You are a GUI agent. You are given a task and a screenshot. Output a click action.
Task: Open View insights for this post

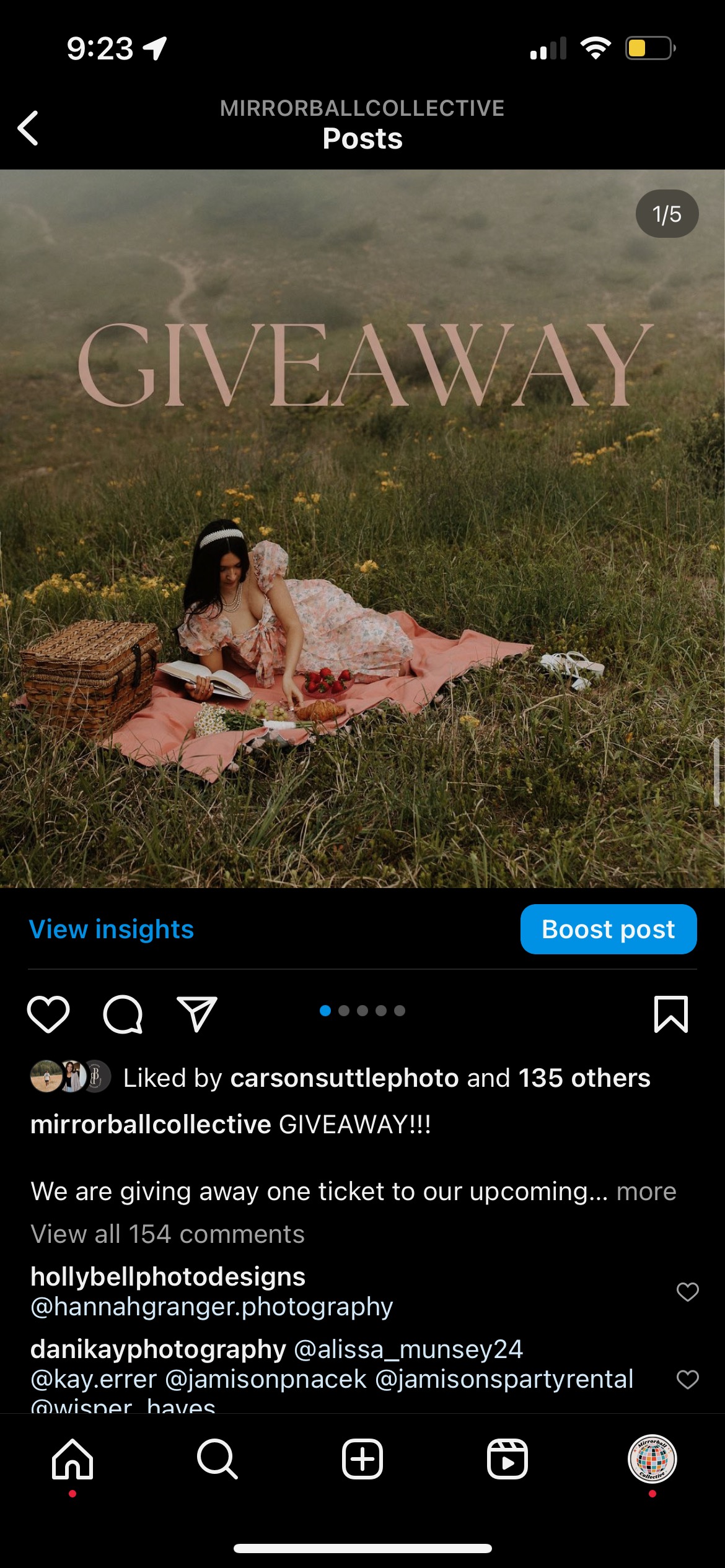[x=112, y=929]
